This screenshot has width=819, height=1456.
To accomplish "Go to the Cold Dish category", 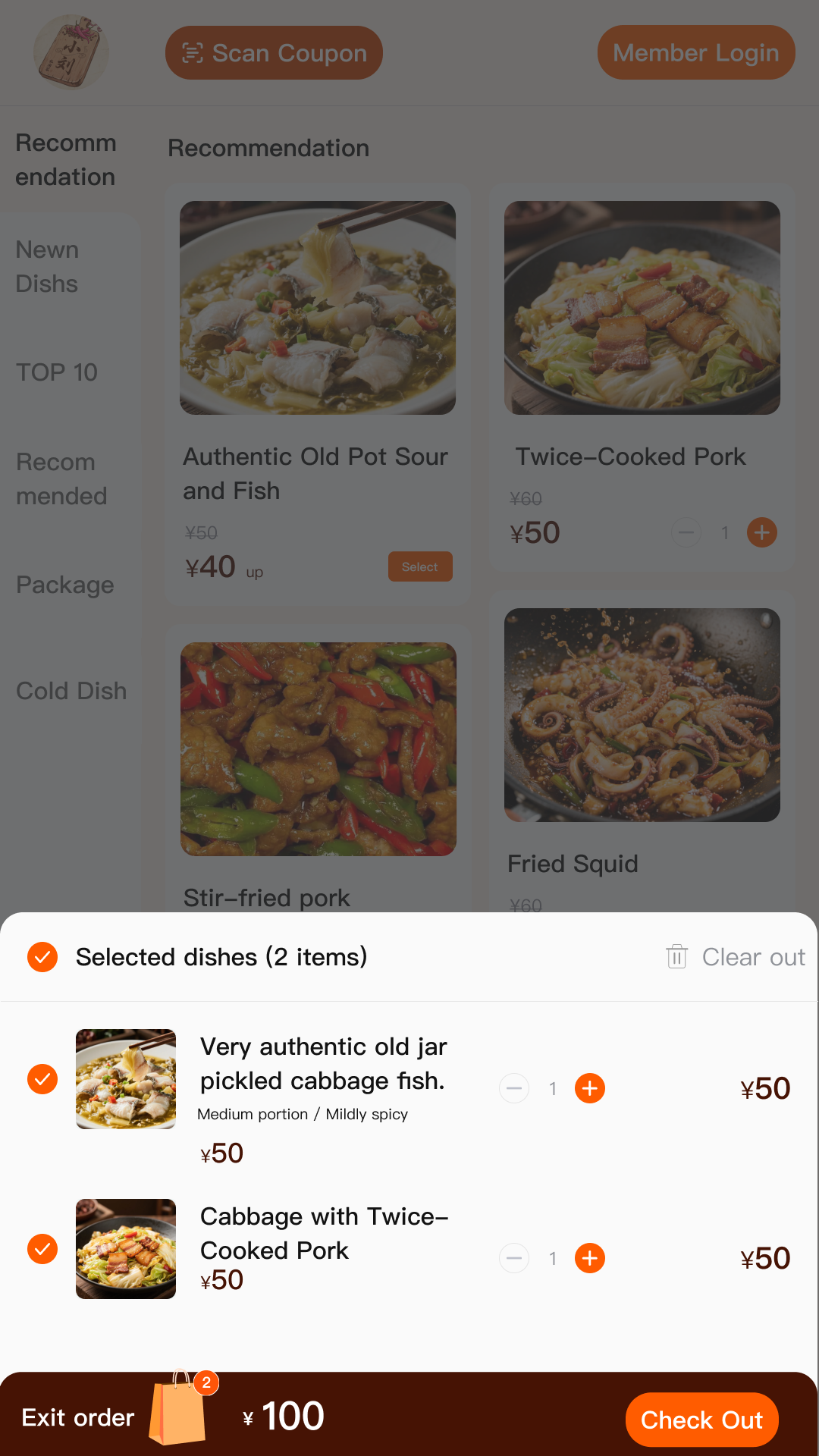I will [x=71, y=691].
